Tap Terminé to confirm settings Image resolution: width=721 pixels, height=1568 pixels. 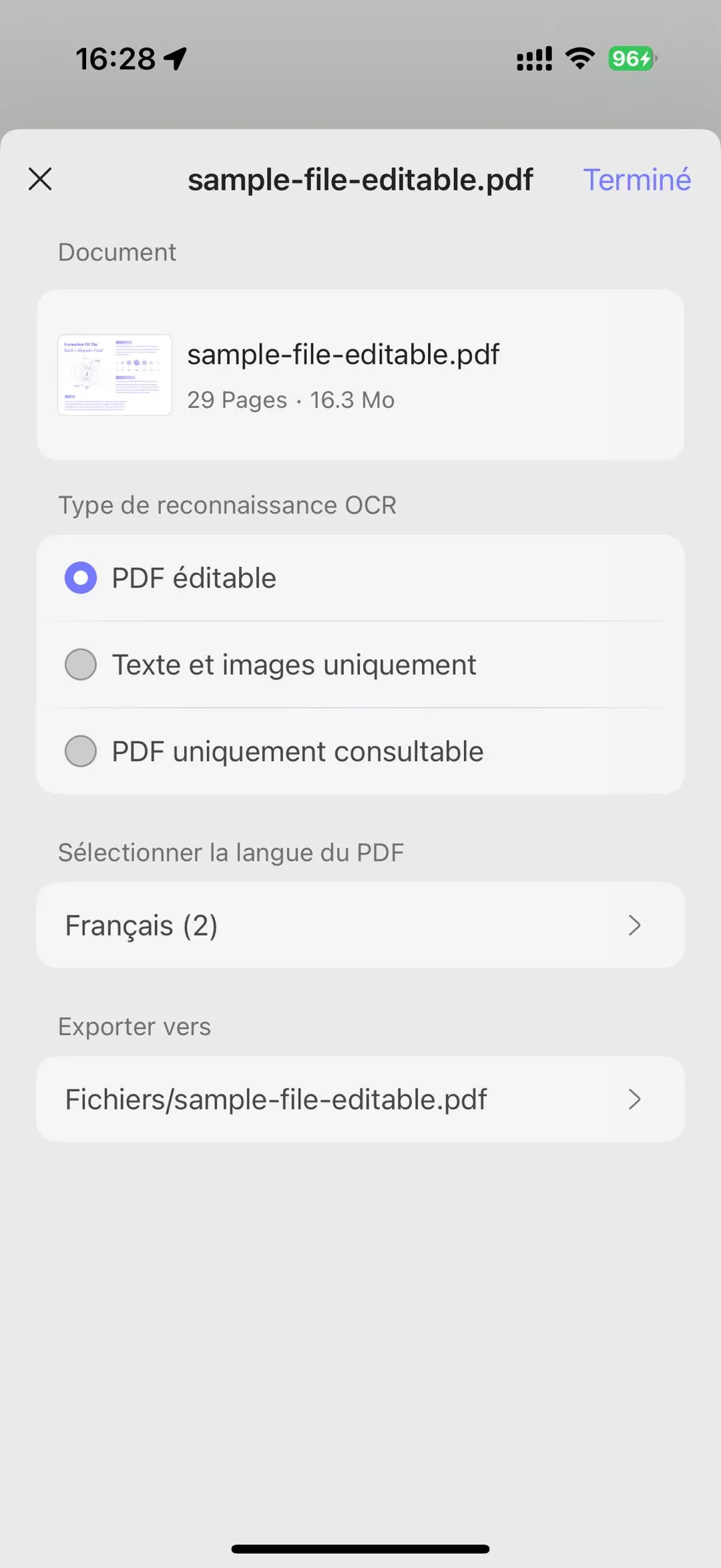pos(636,179)
